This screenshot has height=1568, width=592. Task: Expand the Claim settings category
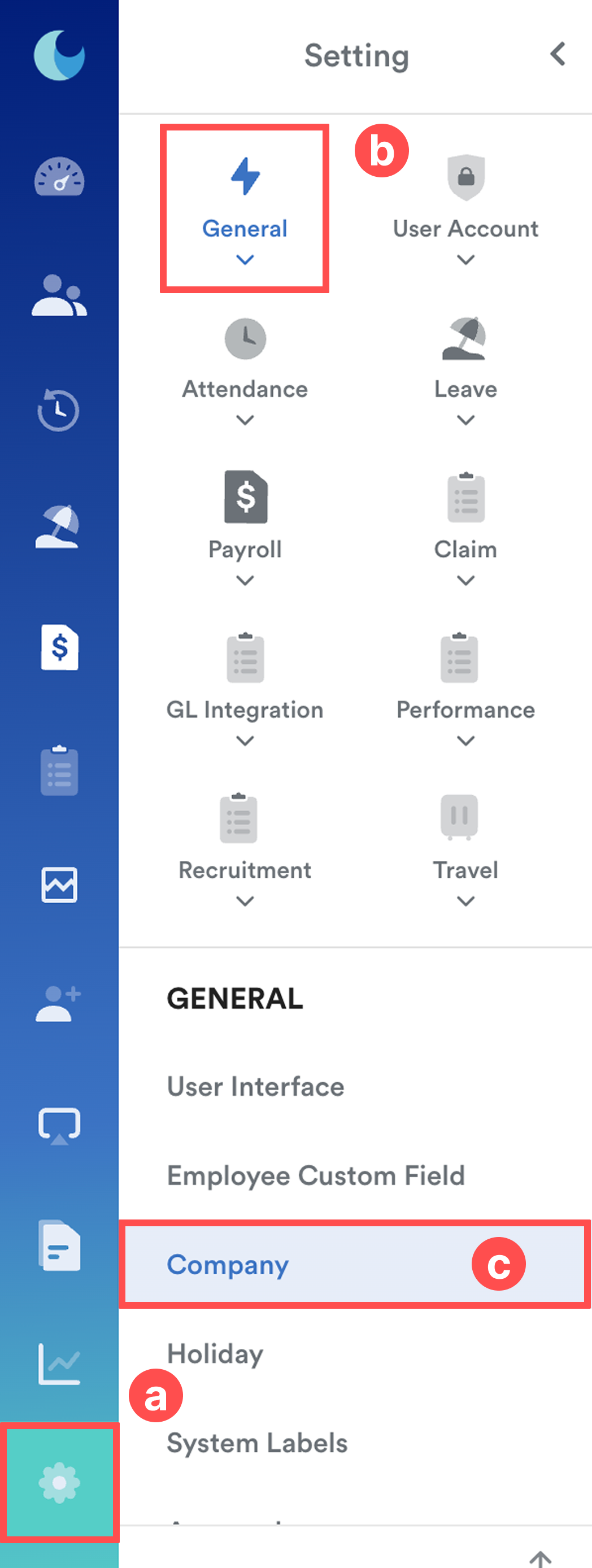coord(465,528)
